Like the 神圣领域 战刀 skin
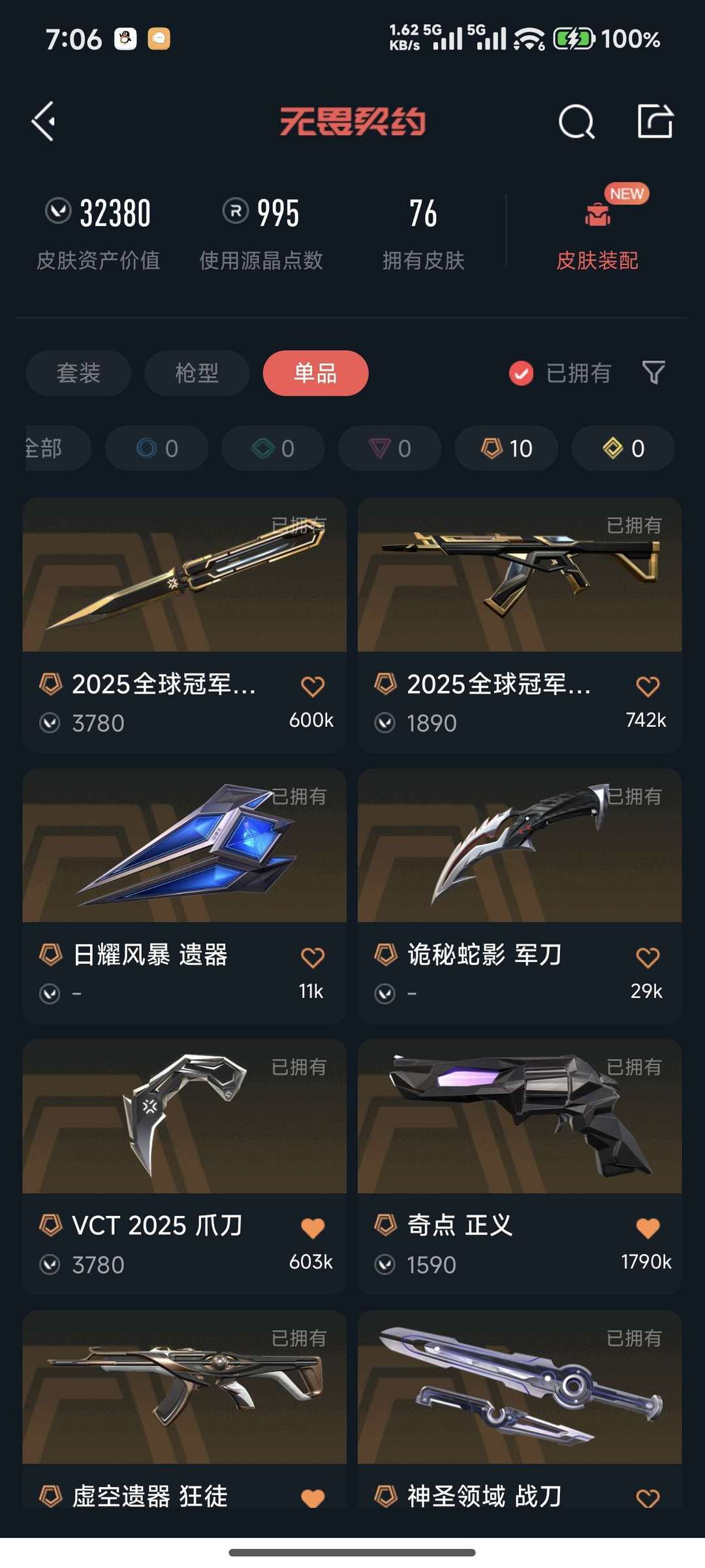This screenshot has width=705, height=1568. point(648,1497)
